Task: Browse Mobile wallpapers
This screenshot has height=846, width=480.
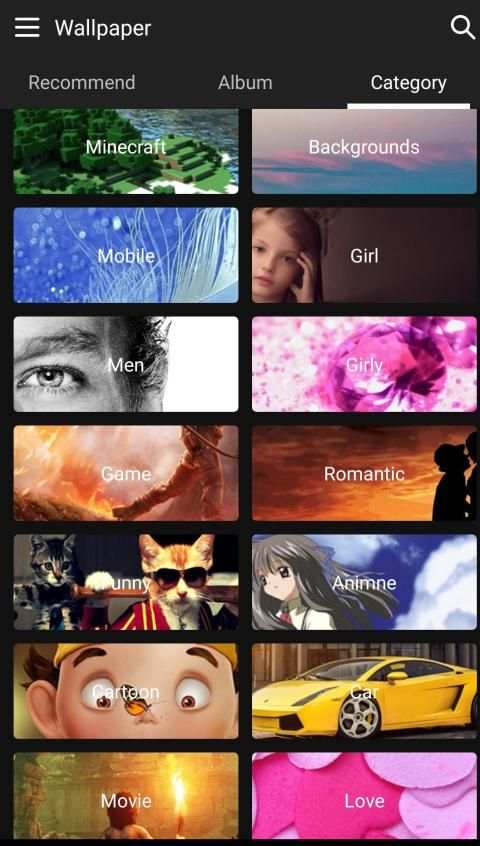Action: coord(126,255)
